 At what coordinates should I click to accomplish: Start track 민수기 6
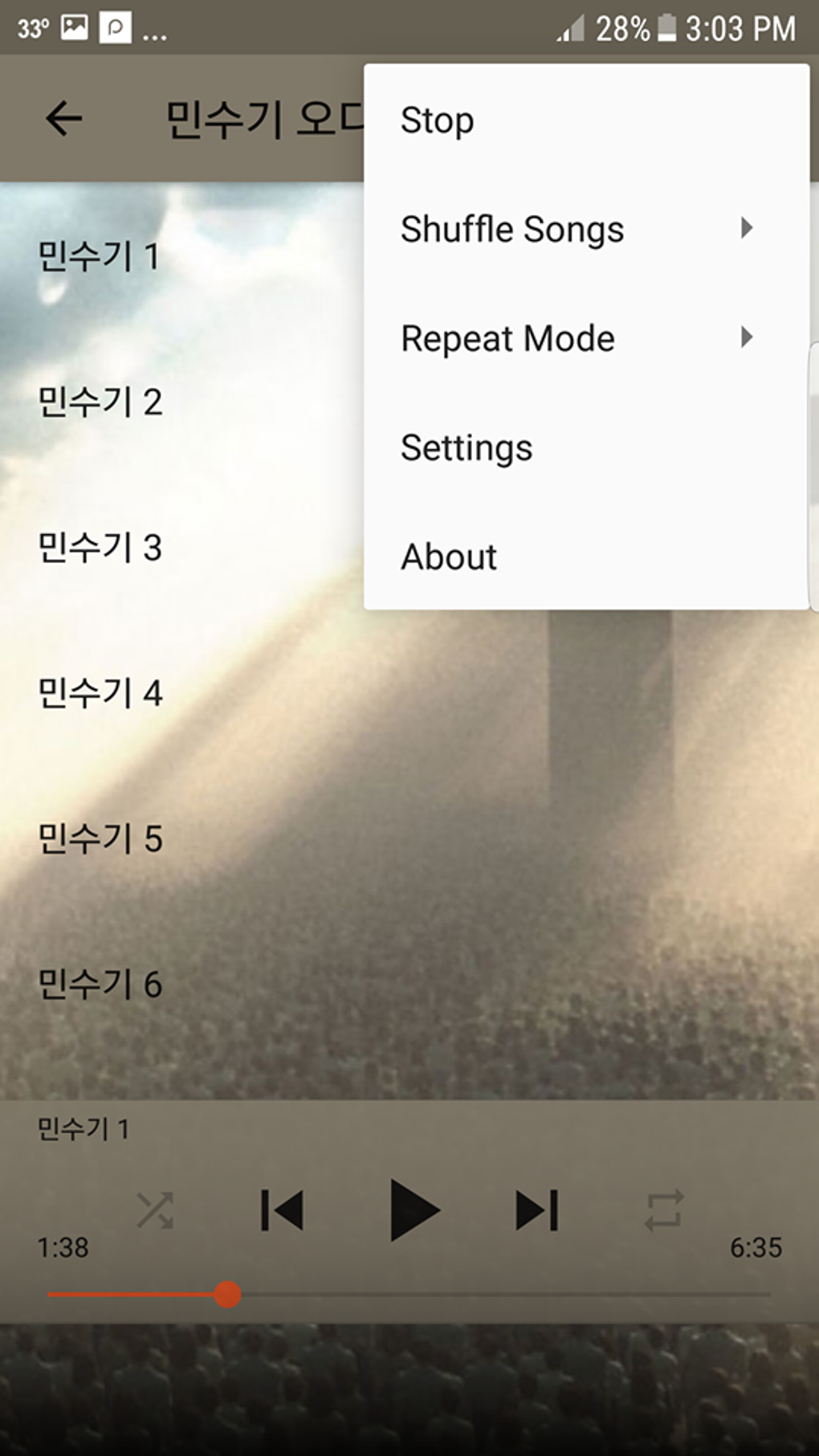[x=100, y=984]
